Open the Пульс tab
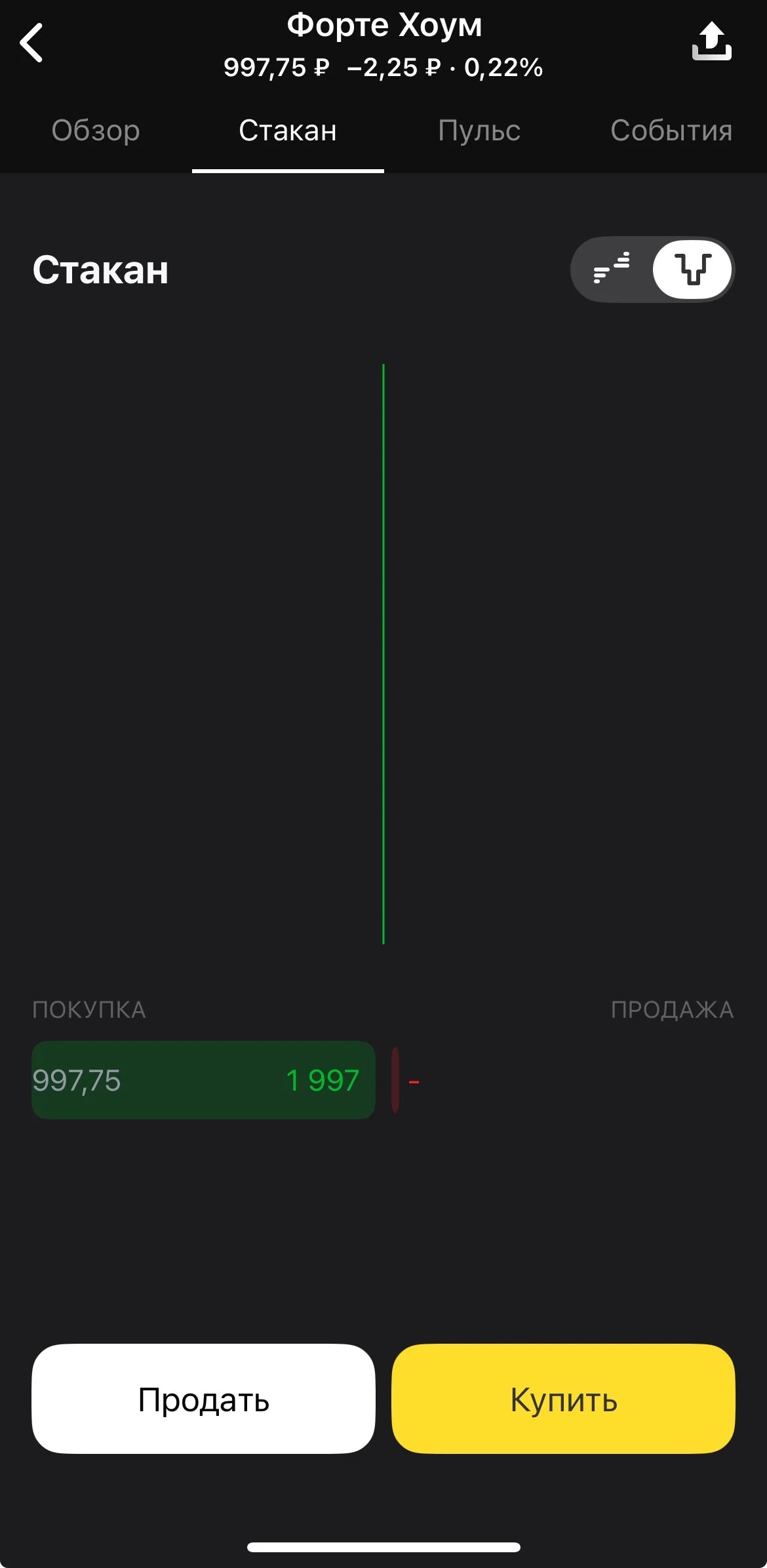This screenshot has height=1568, width=767. point(479,131)
